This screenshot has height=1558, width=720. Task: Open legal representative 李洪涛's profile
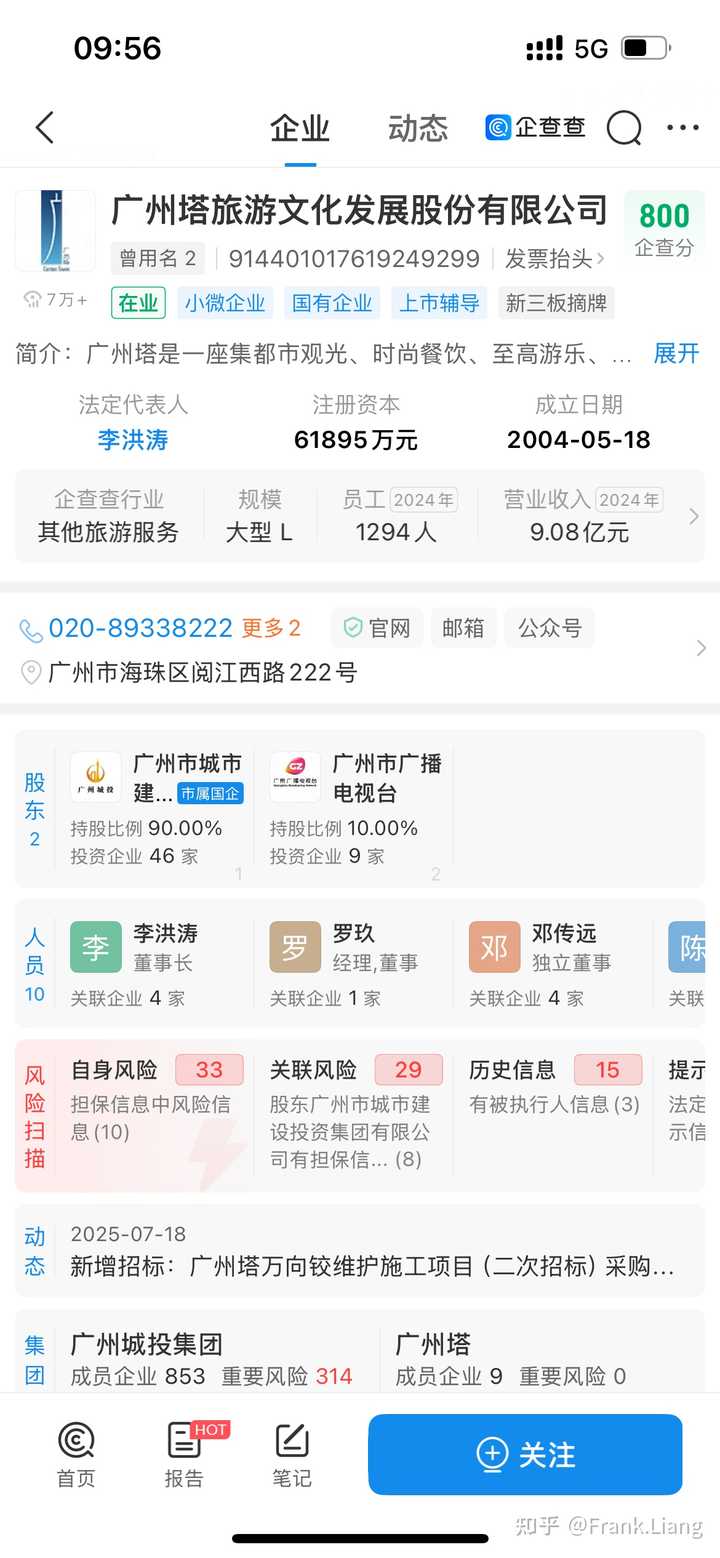coord(133,439)
